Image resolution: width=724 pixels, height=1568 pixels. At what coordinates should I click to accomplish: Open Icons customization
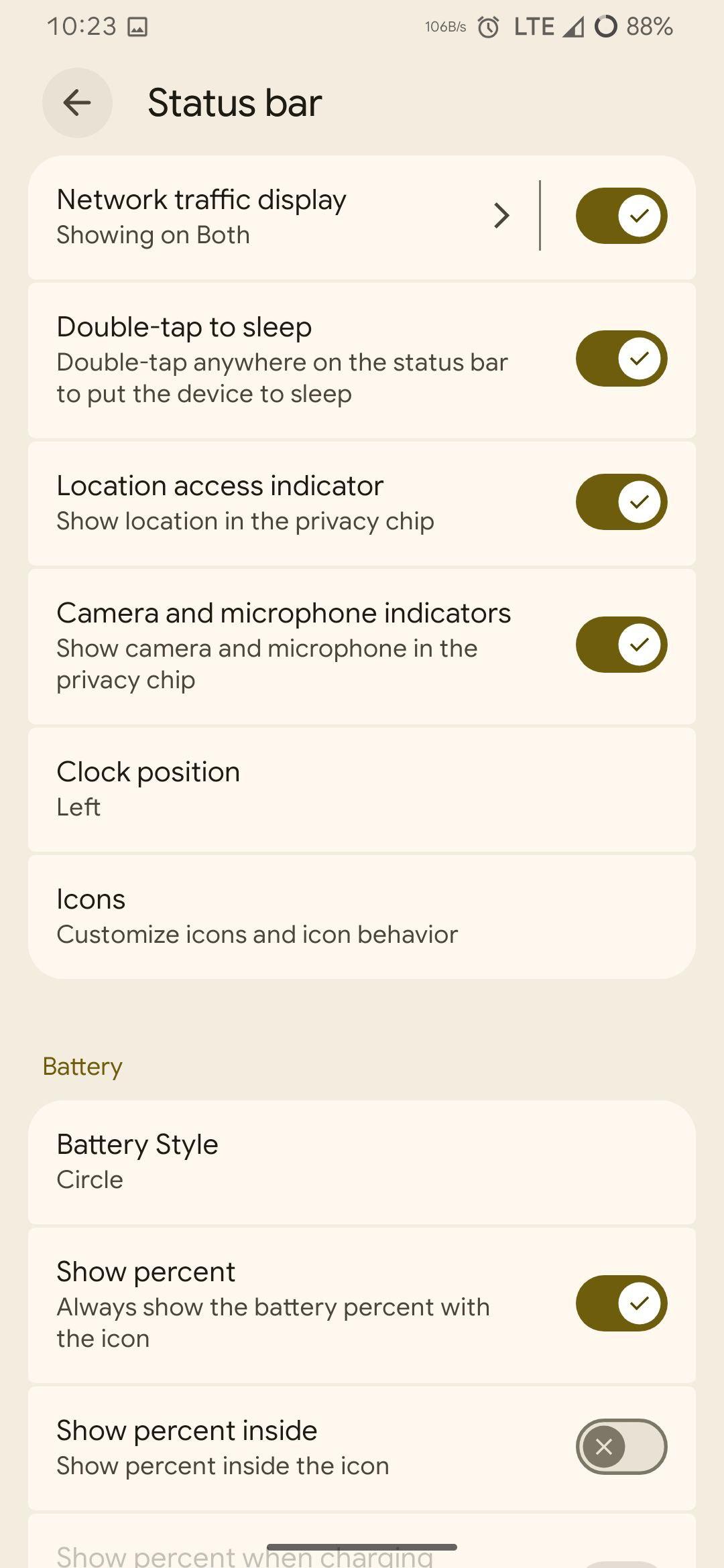(x=362, y=916)
